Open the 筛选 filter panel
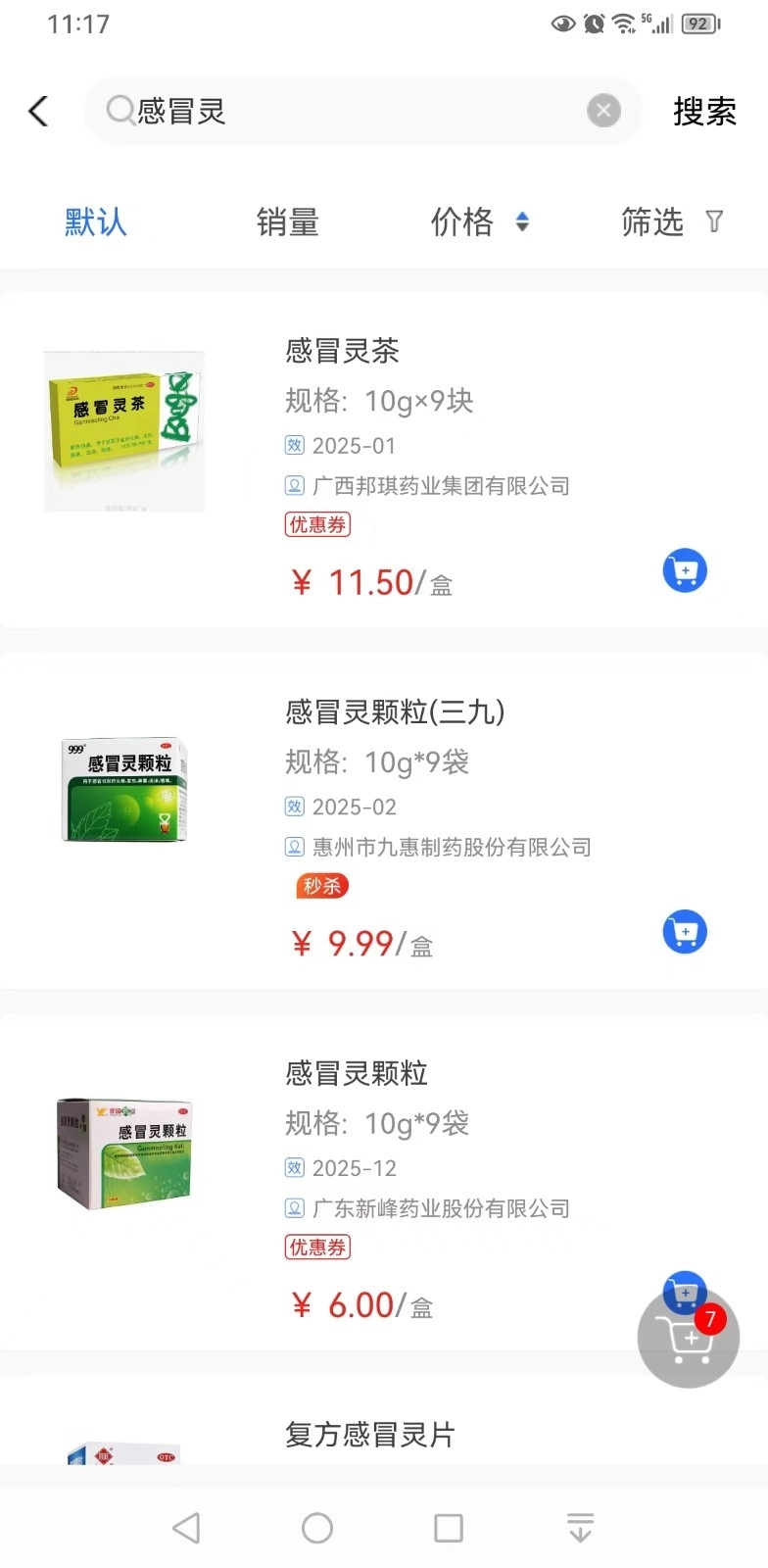 pyautogui.click(x=651, y=222)
